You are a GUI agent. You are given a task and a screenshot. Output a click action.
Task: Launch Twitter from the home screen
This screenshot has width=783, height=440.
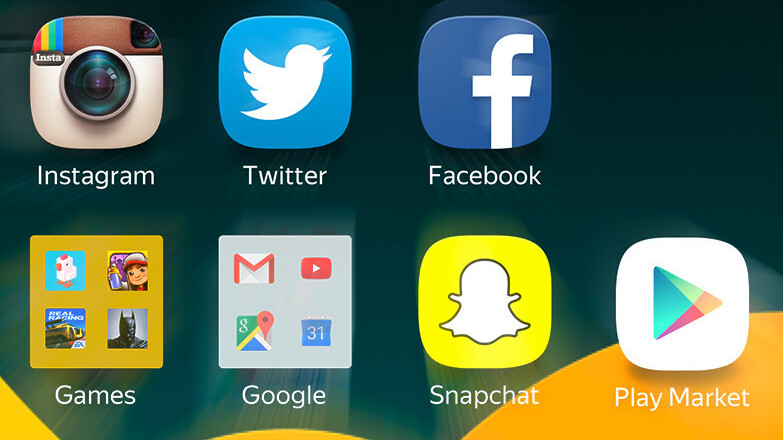(285, 84)
